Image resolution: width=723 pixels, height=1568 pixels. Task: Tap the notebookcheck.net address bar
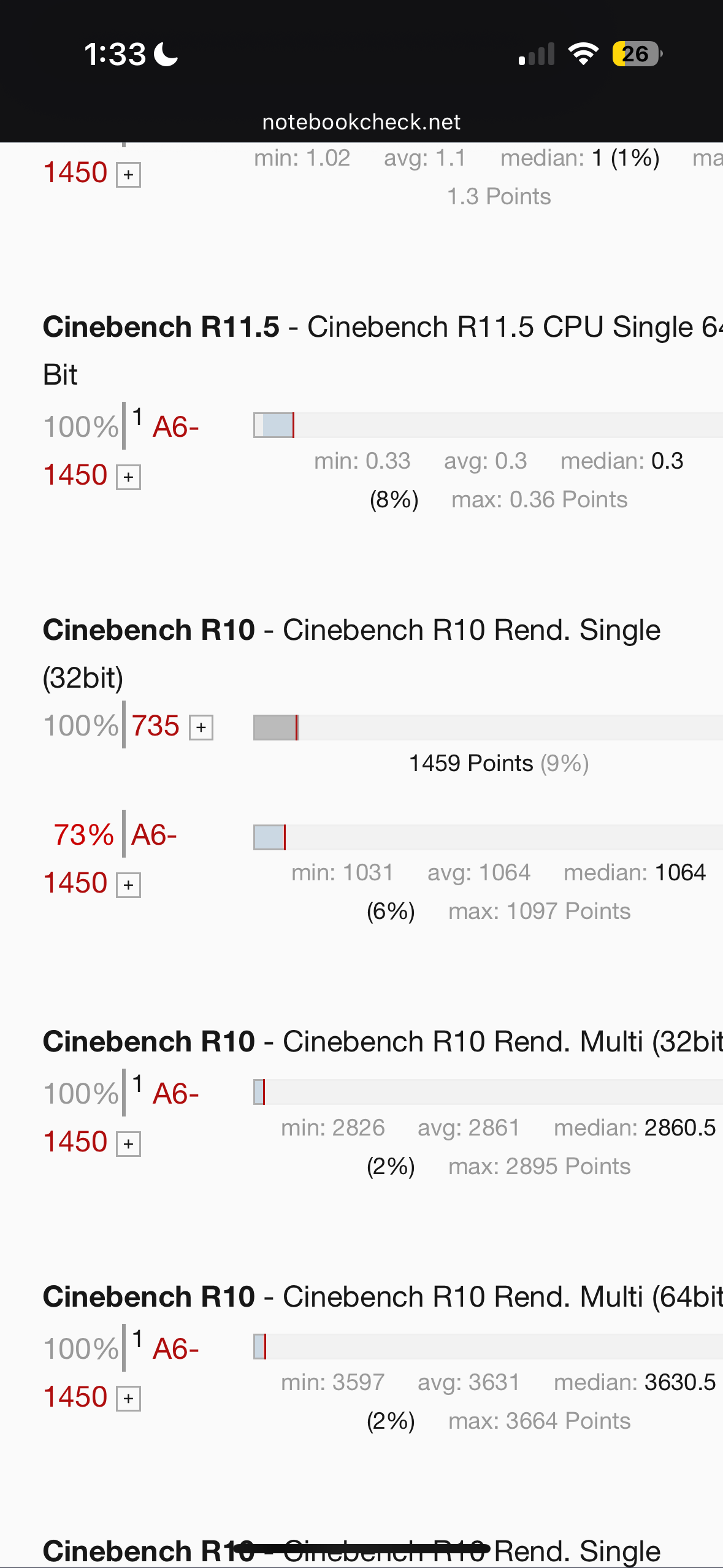coord(361,122)
